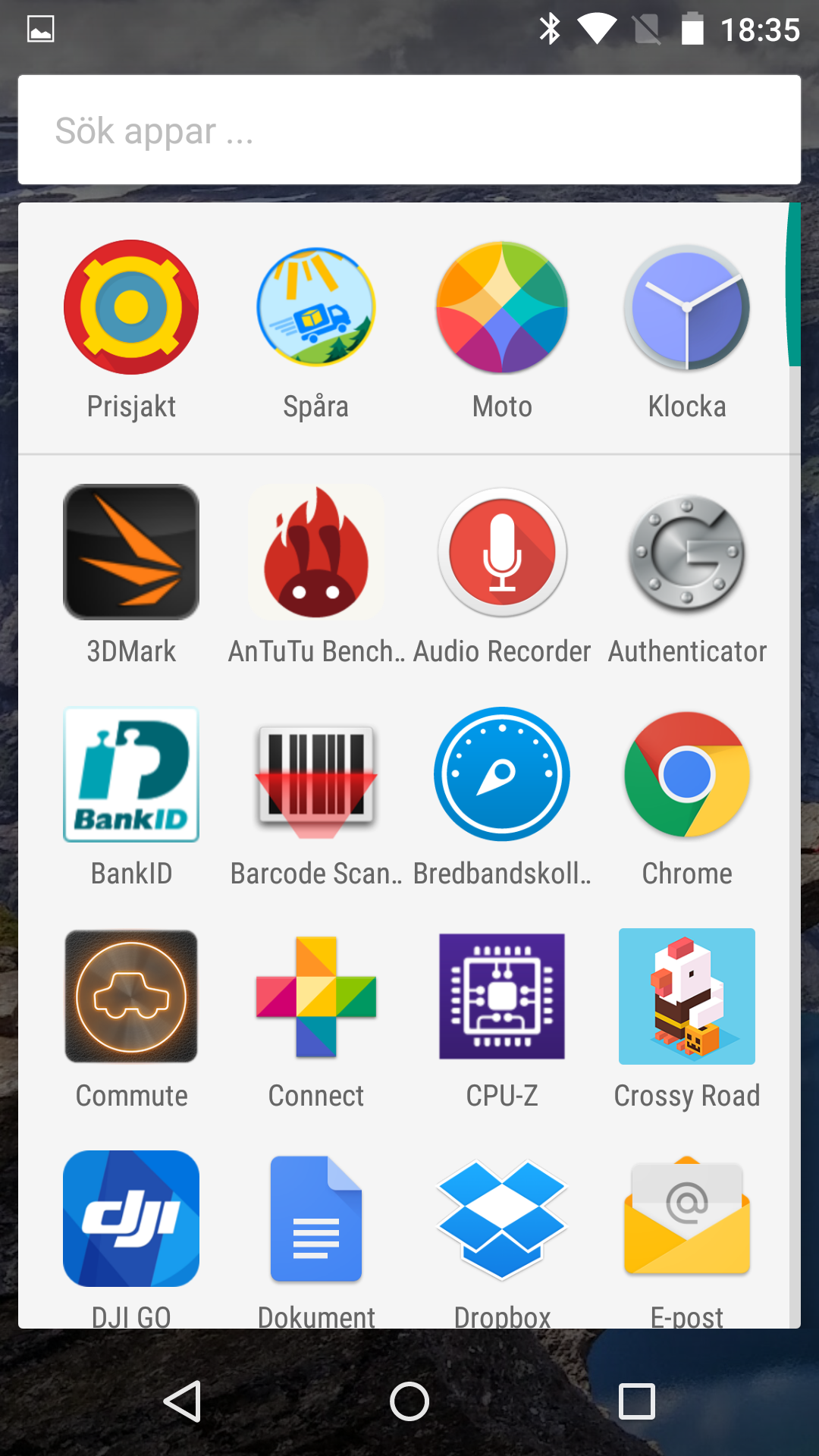Start the Audio Recorder app
Screen dimensions: 819x1456
[x=502, y=552]
